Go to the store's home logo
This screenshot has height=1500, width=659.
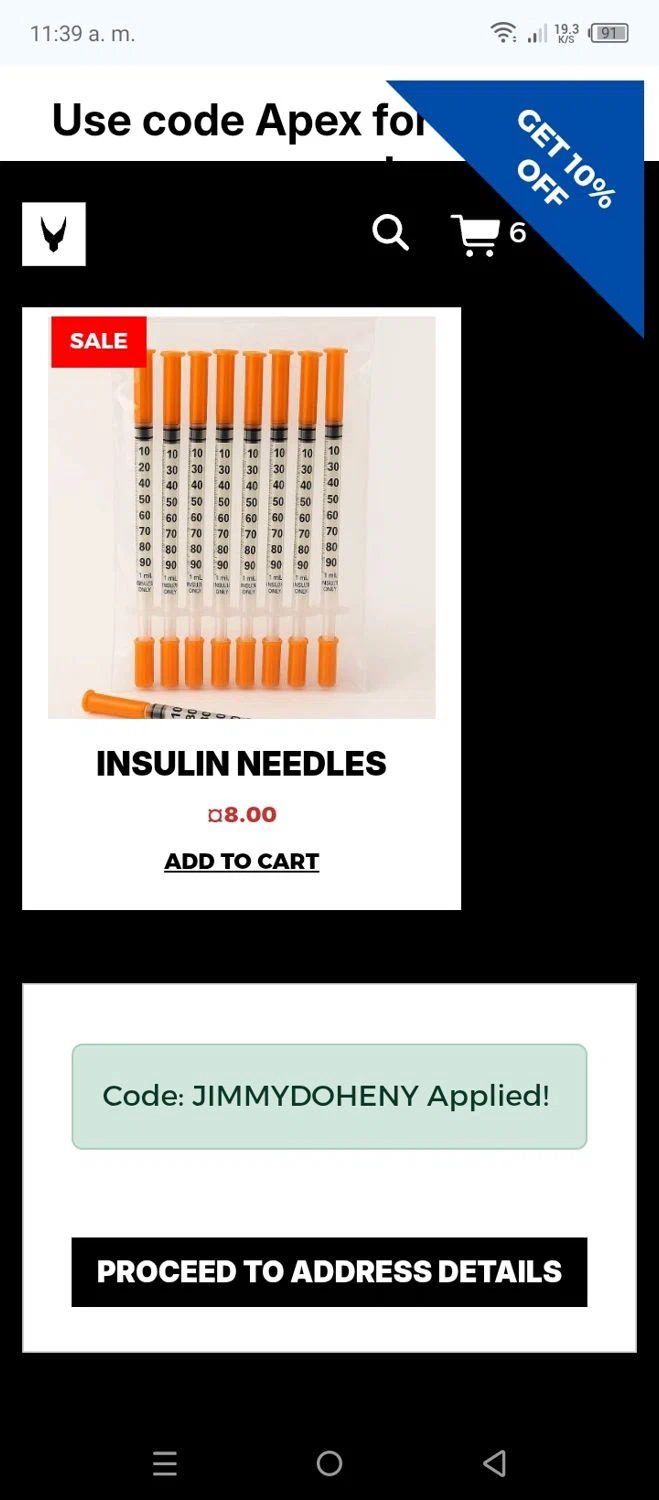pos(54,234)
